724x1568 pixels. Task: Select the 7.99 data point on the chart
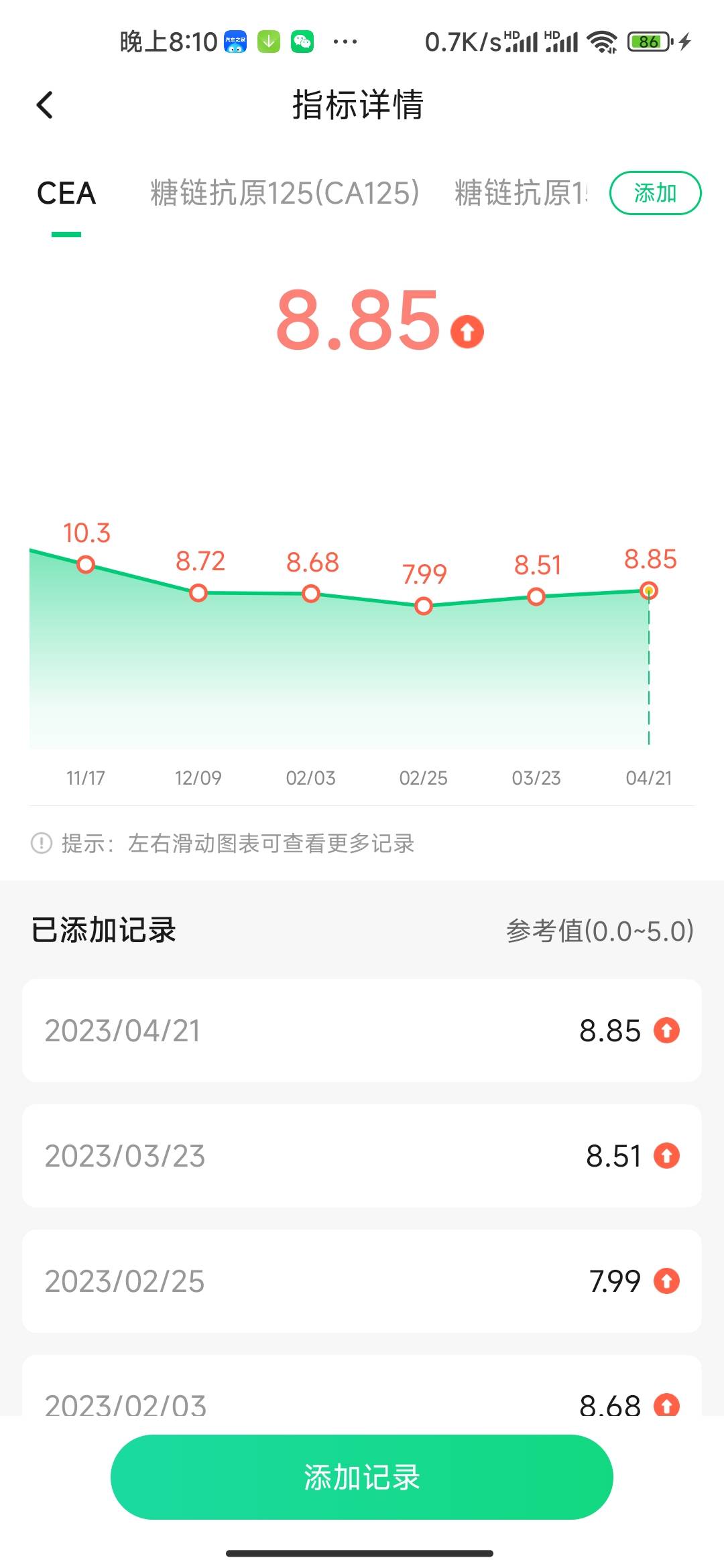tap(422, 607)
